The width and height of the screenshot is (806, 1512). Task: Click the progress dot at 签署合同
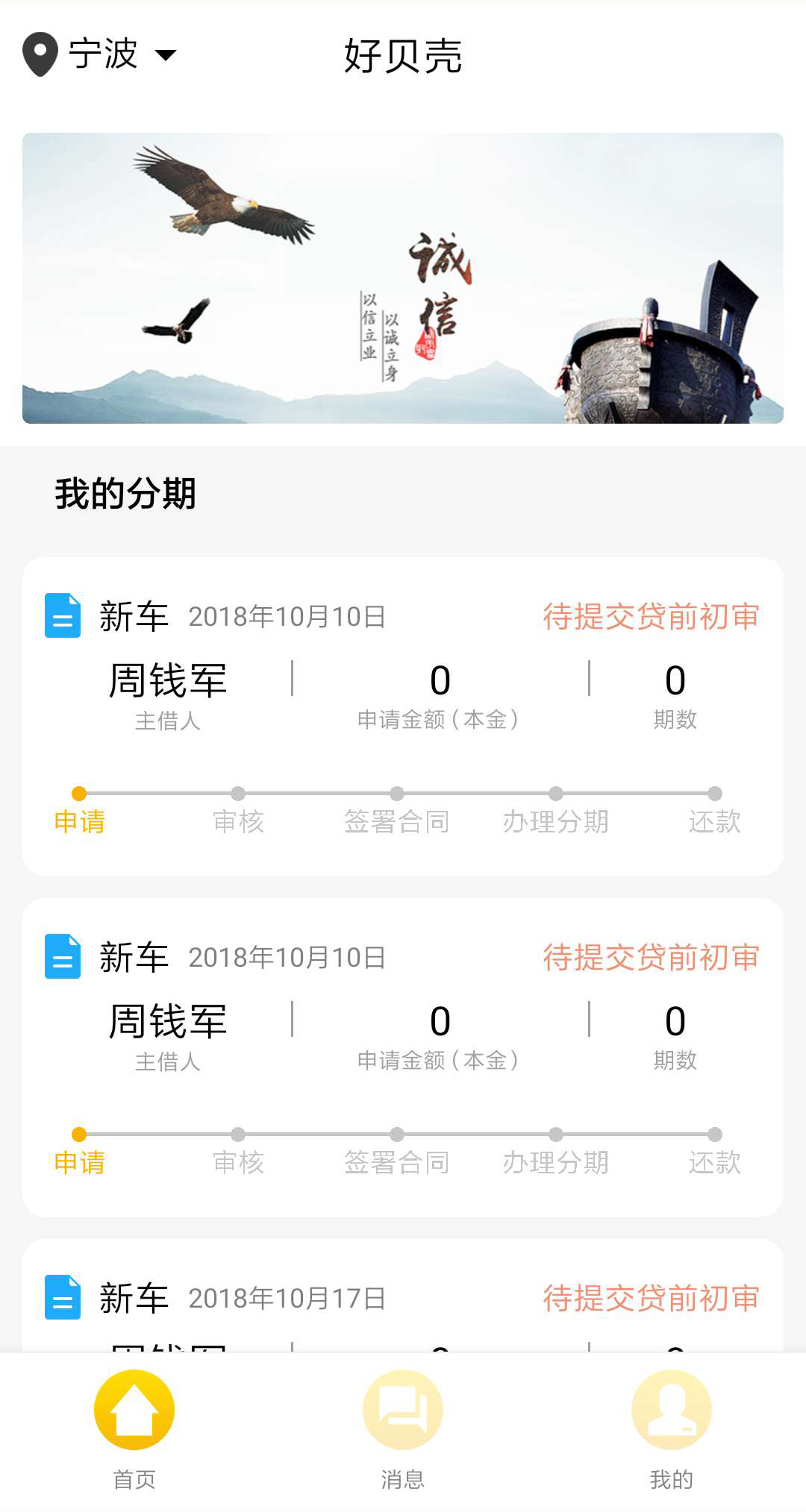point(397,793)
